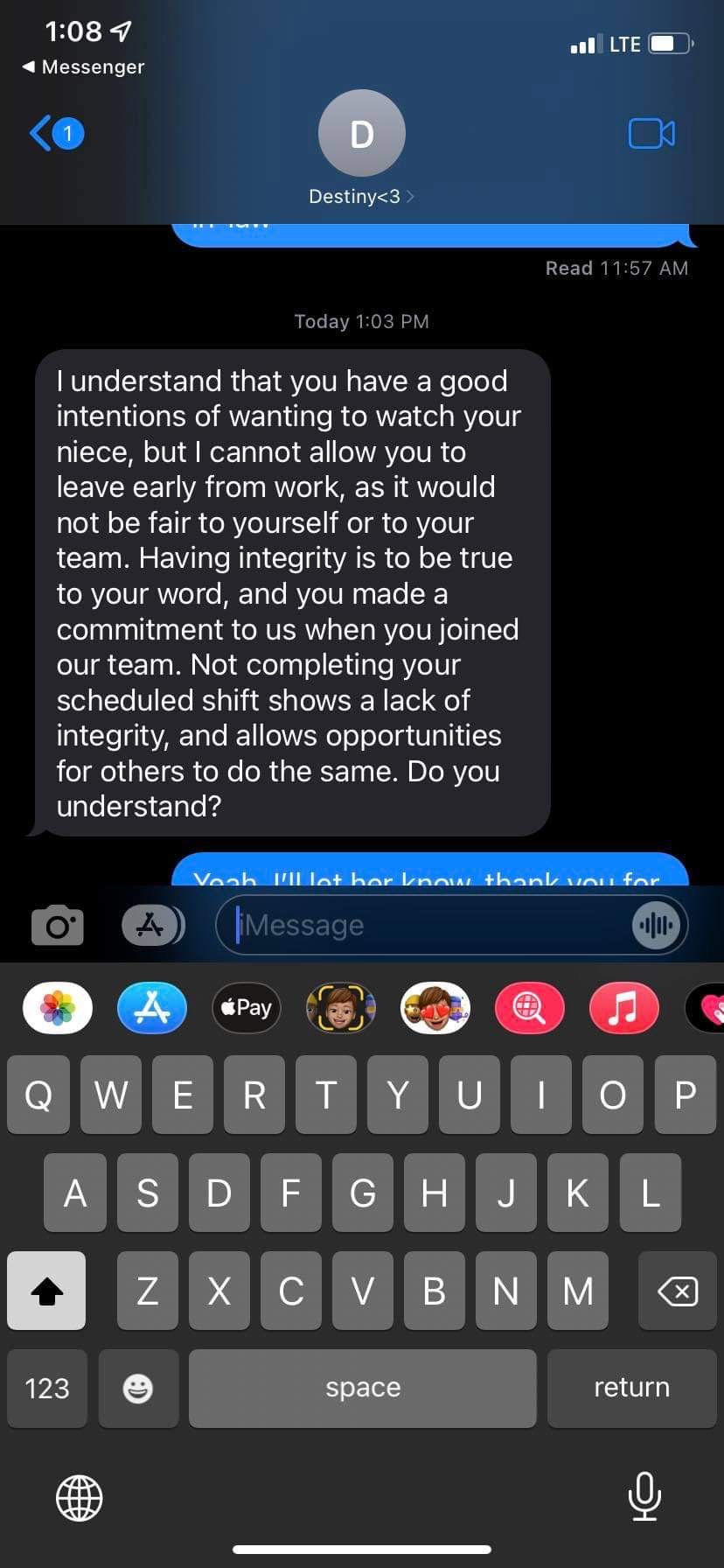Image resolution: width=724 pixels, height=1568 pixels.
Task: Open the camera to attach a photo
Action: pyautogui.click(x=58, y=926)
